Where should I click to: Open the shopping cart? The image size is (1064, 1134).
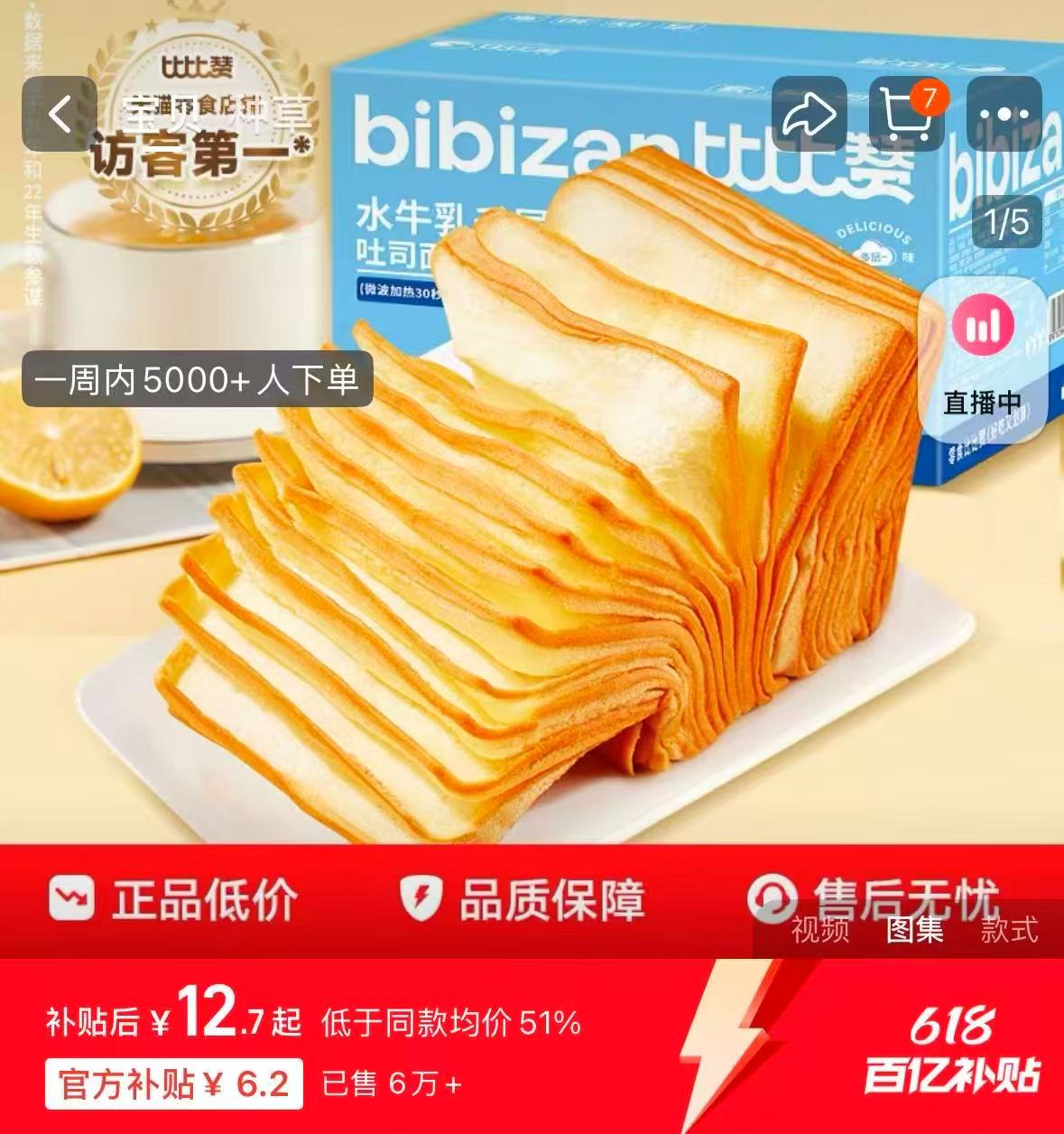[x=907, y=114]
